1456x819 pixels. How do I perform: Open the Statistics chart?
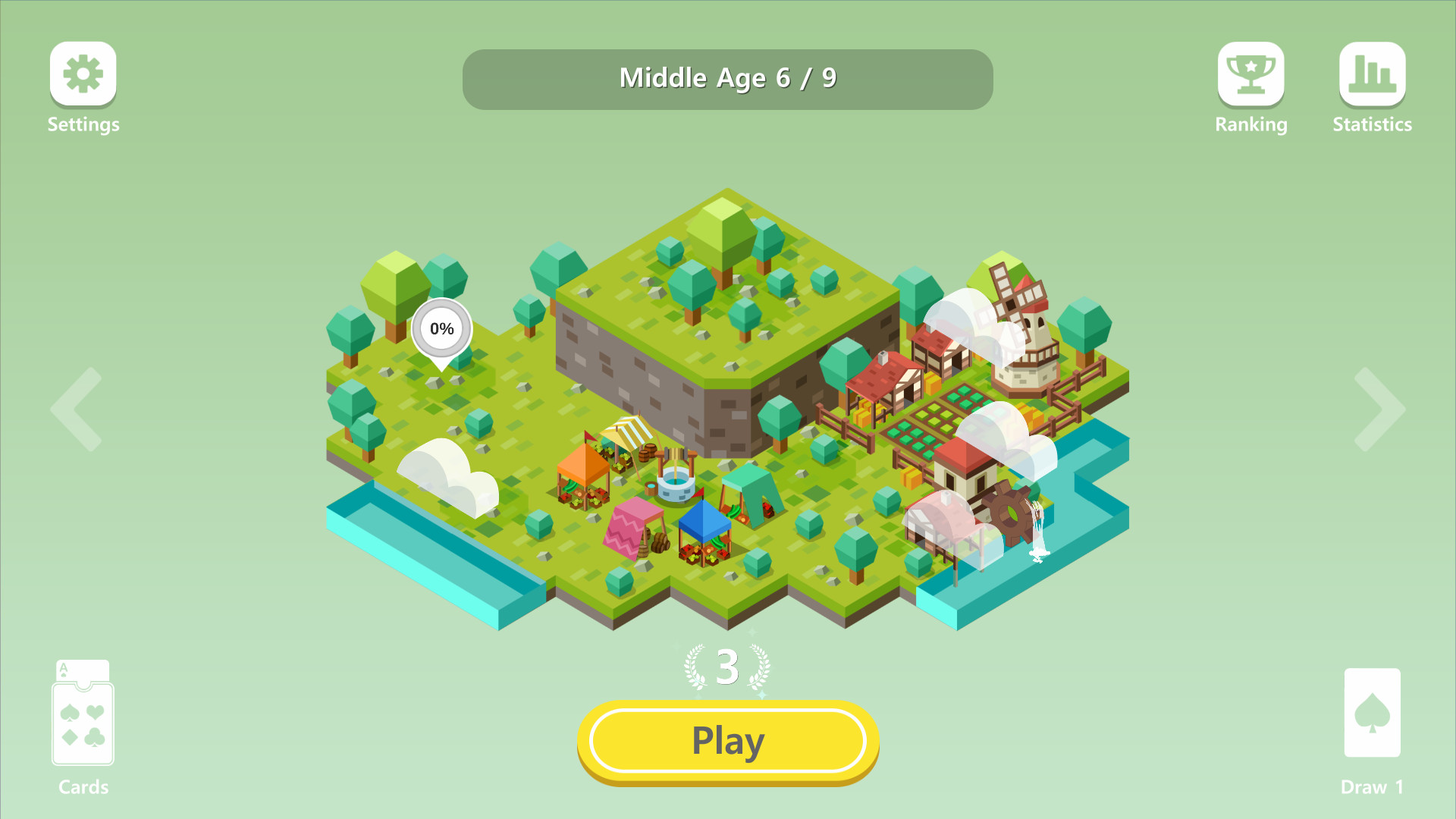coord(1372,74)
